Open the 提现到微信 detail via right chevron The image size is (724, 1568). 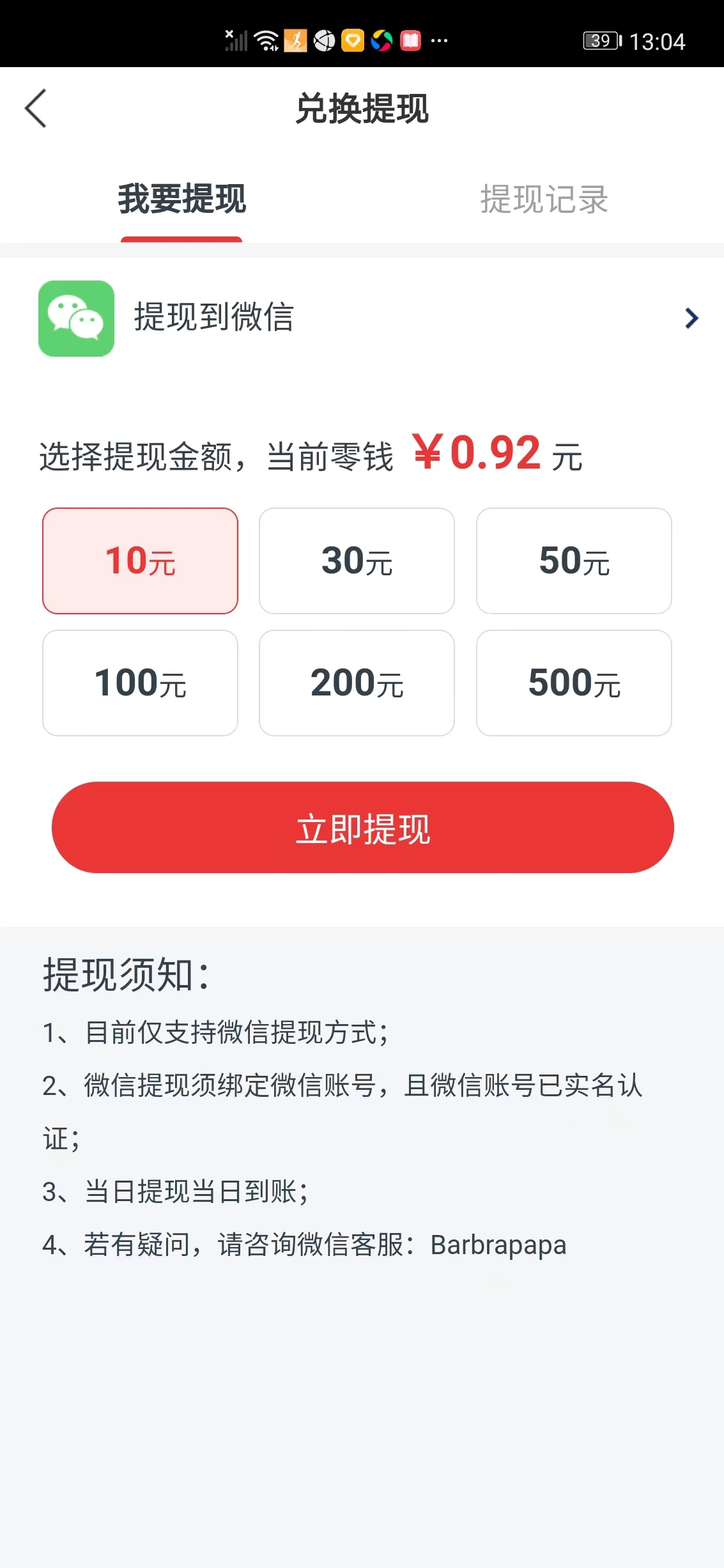(690, 318)
